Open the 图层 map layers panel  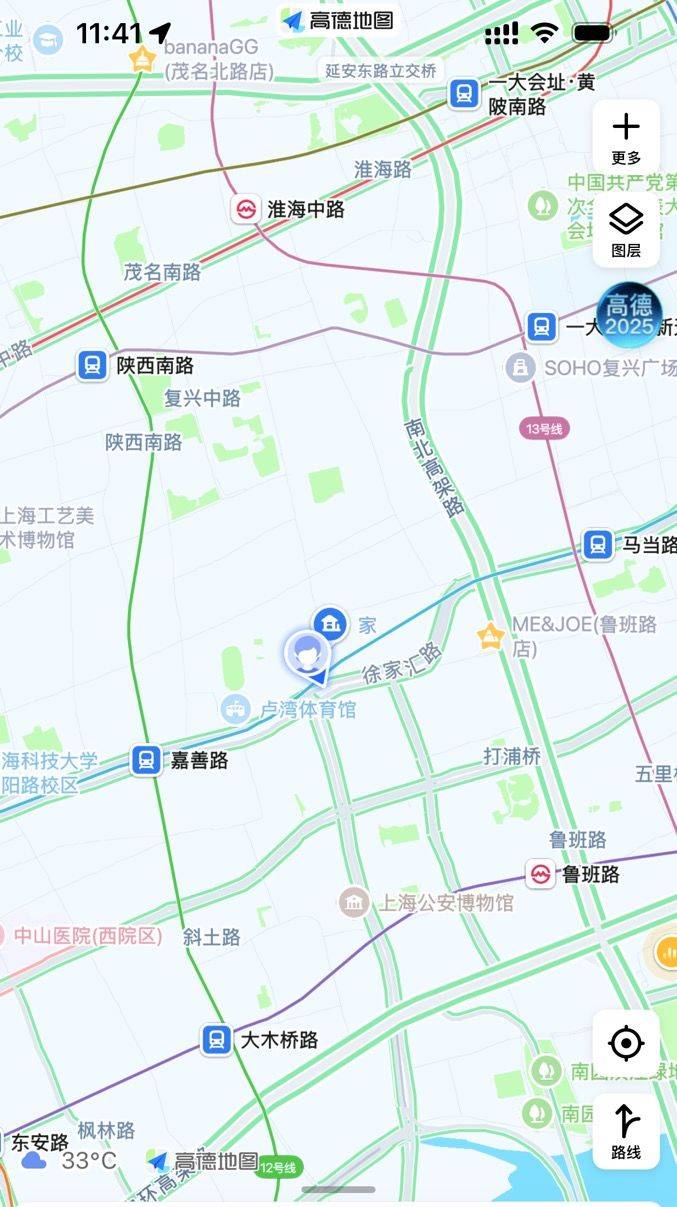click(626, 230)
